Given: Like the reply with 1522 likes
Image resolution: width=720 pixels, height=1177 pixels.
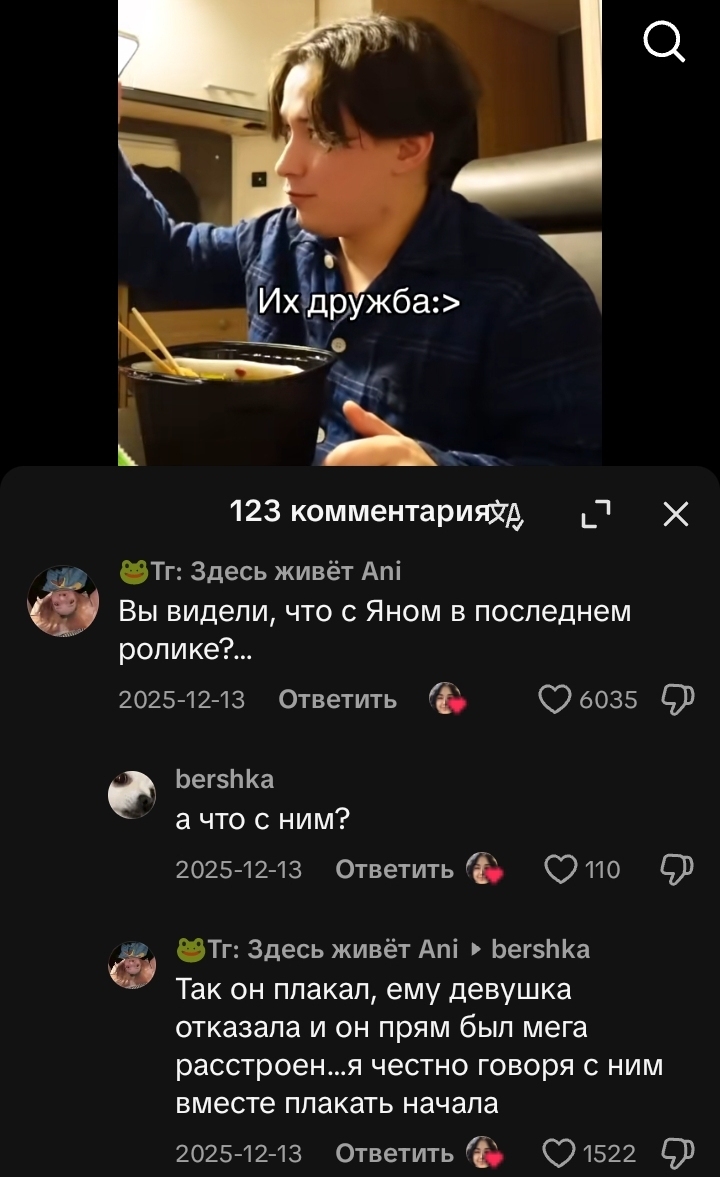Looking at the screenshot, I should (558, 1153).
